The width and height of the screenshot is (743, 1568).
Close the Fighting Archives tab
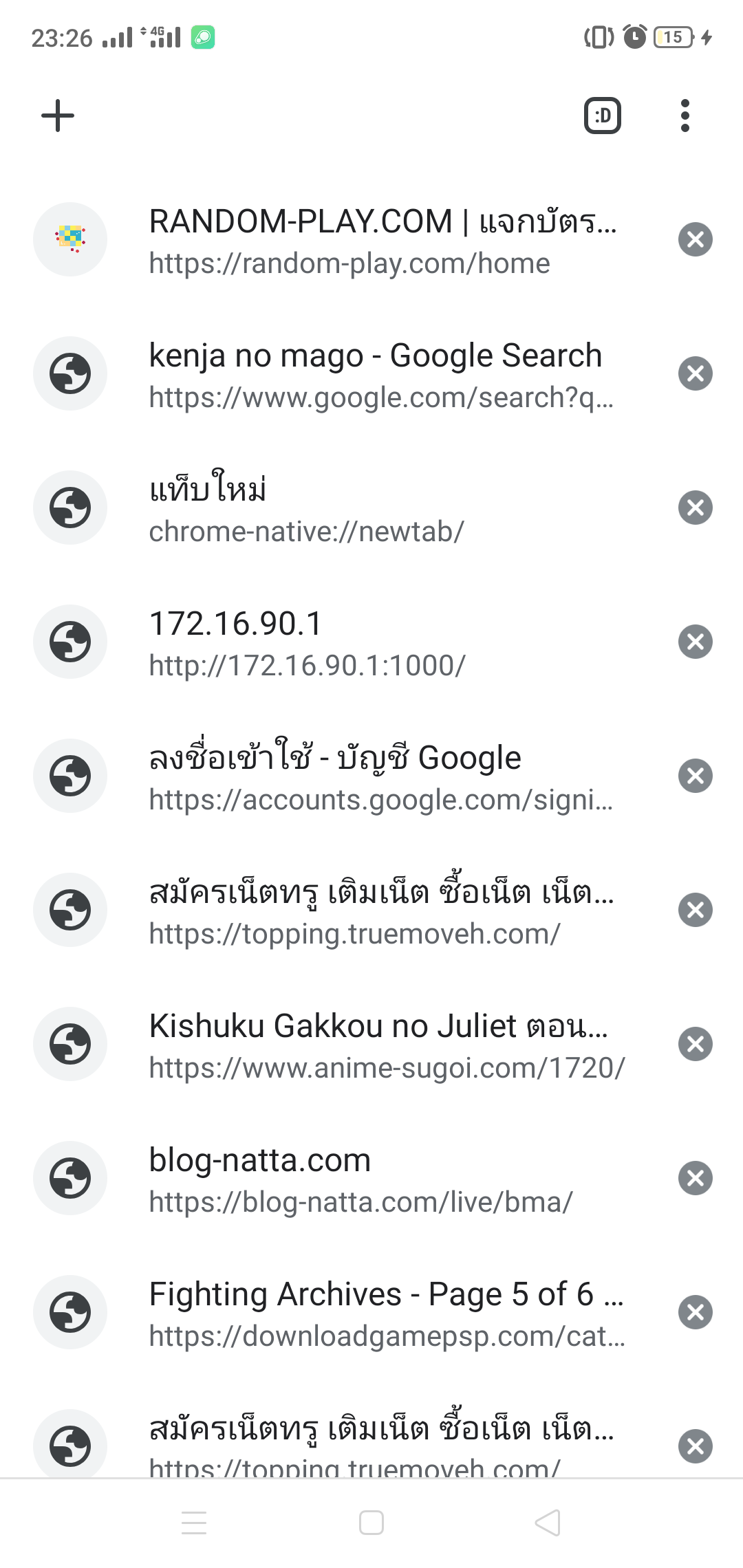tap(696, 1312)
